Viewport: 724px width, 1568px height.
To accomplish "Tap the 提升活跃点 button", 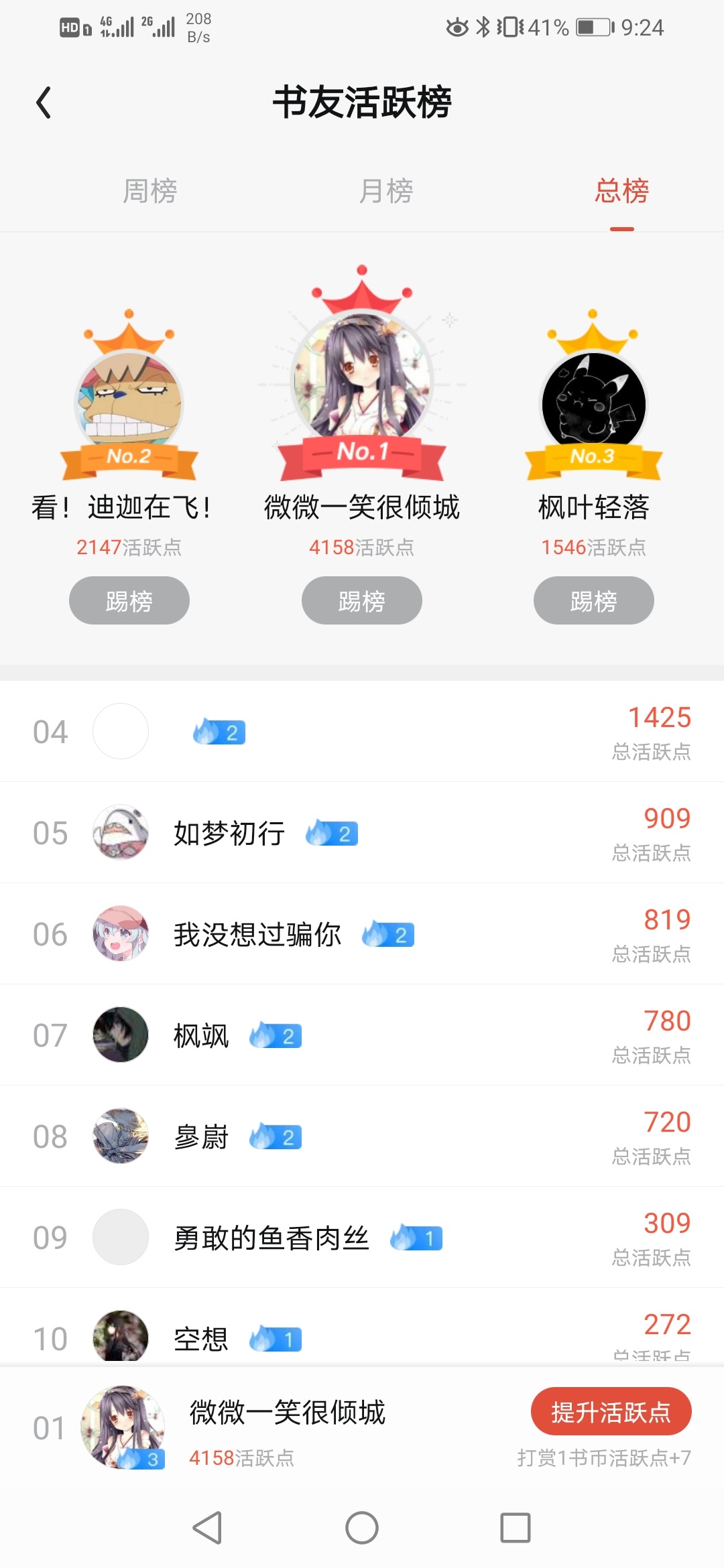I will (611, 1412).
